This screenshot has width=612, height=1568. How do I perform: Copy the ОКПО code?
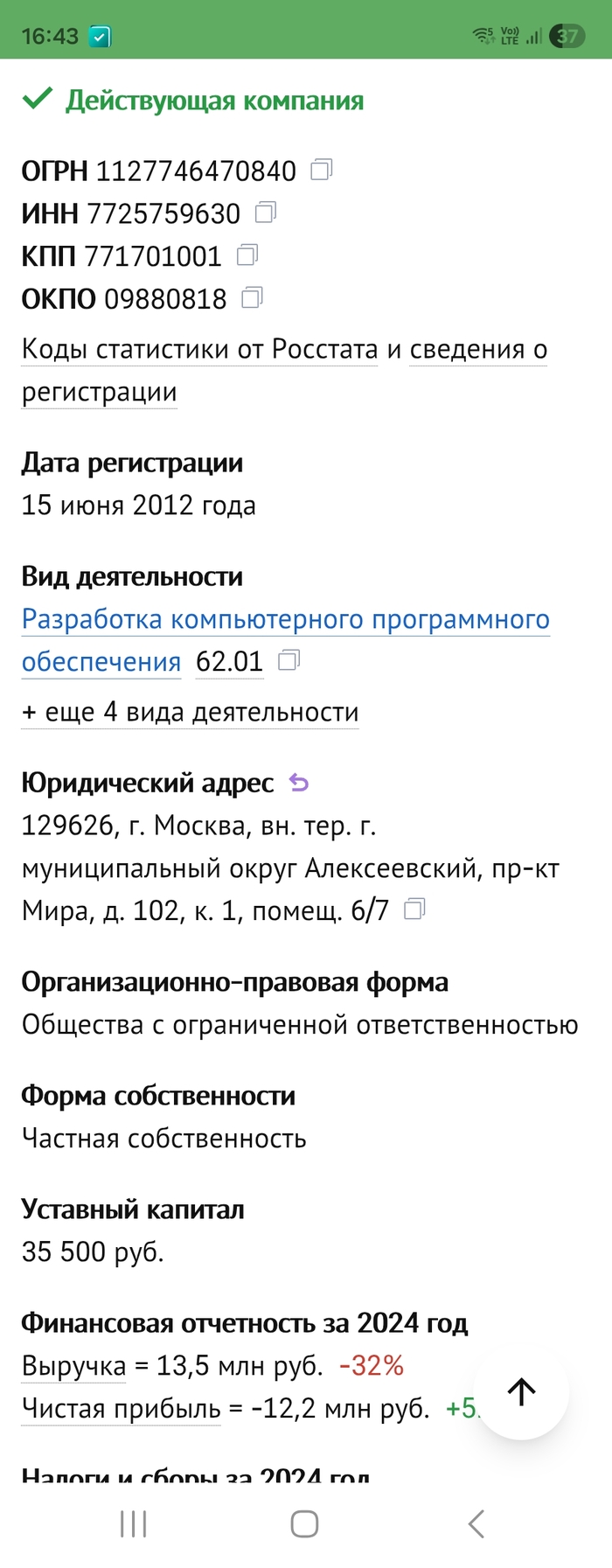(x=252, y=298)
